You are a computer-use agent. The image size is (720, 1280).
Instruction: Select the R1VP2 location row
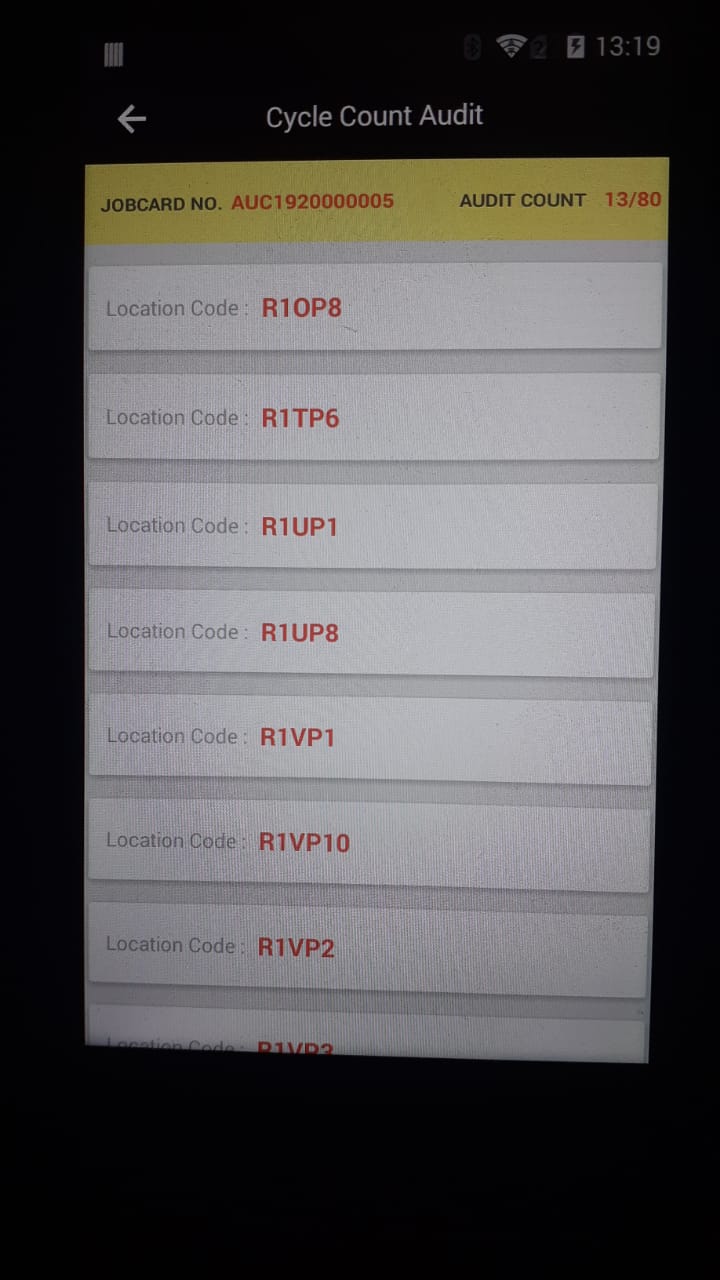click(x=369, y=946)
